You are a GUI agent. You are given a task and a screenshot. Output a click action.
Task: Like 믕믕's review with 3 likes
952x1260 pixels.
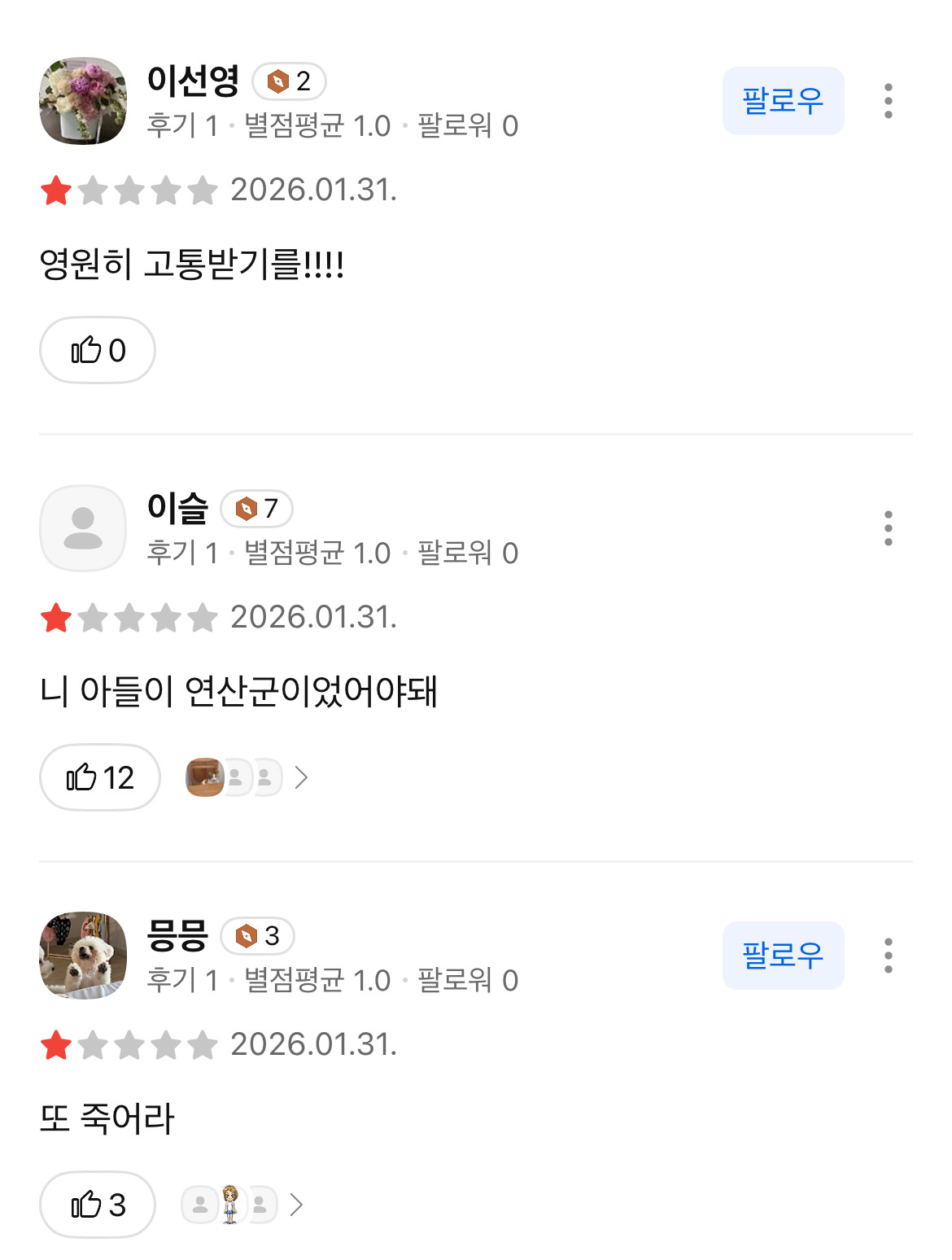pos(98,1205)
